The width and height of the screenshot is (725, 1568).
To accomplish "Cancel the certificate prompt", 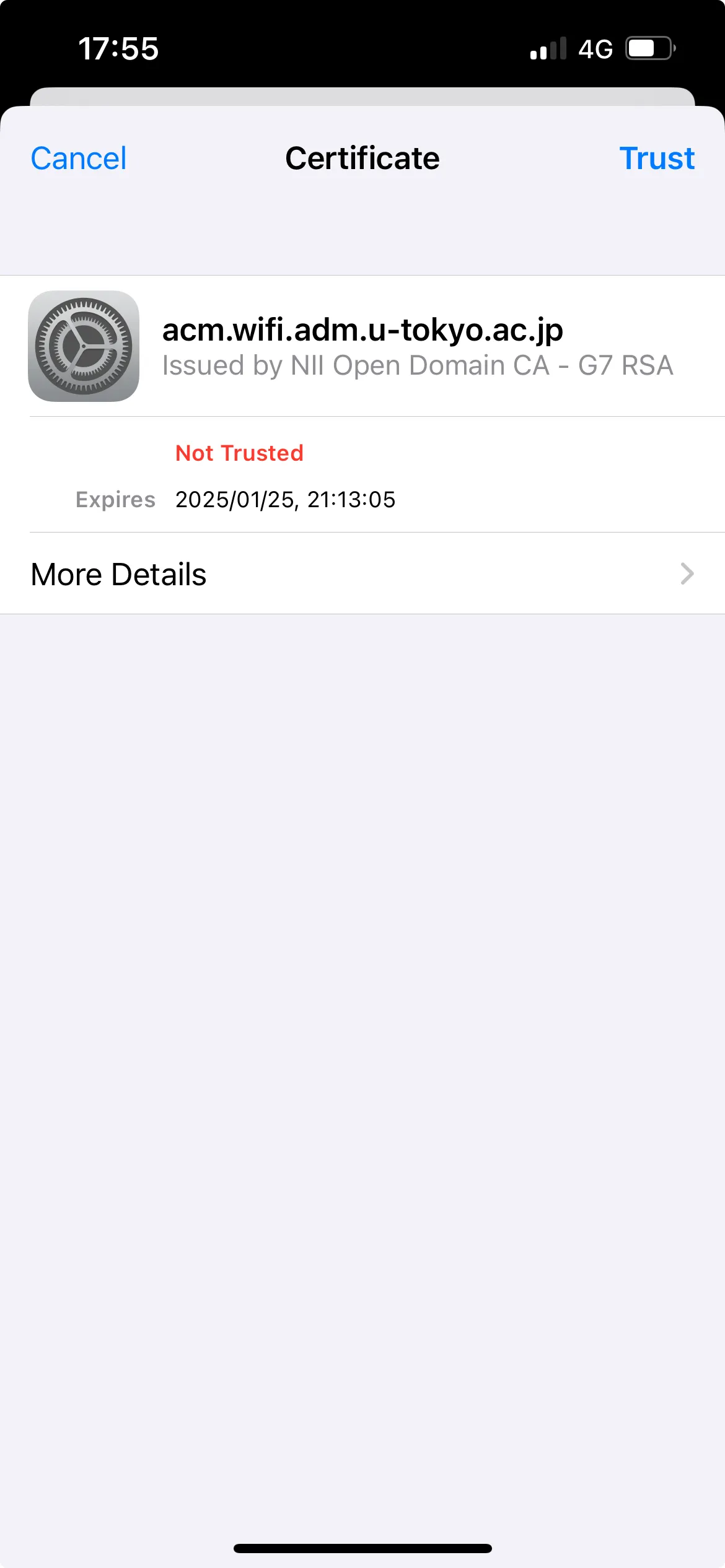I will tap(79, 159).
